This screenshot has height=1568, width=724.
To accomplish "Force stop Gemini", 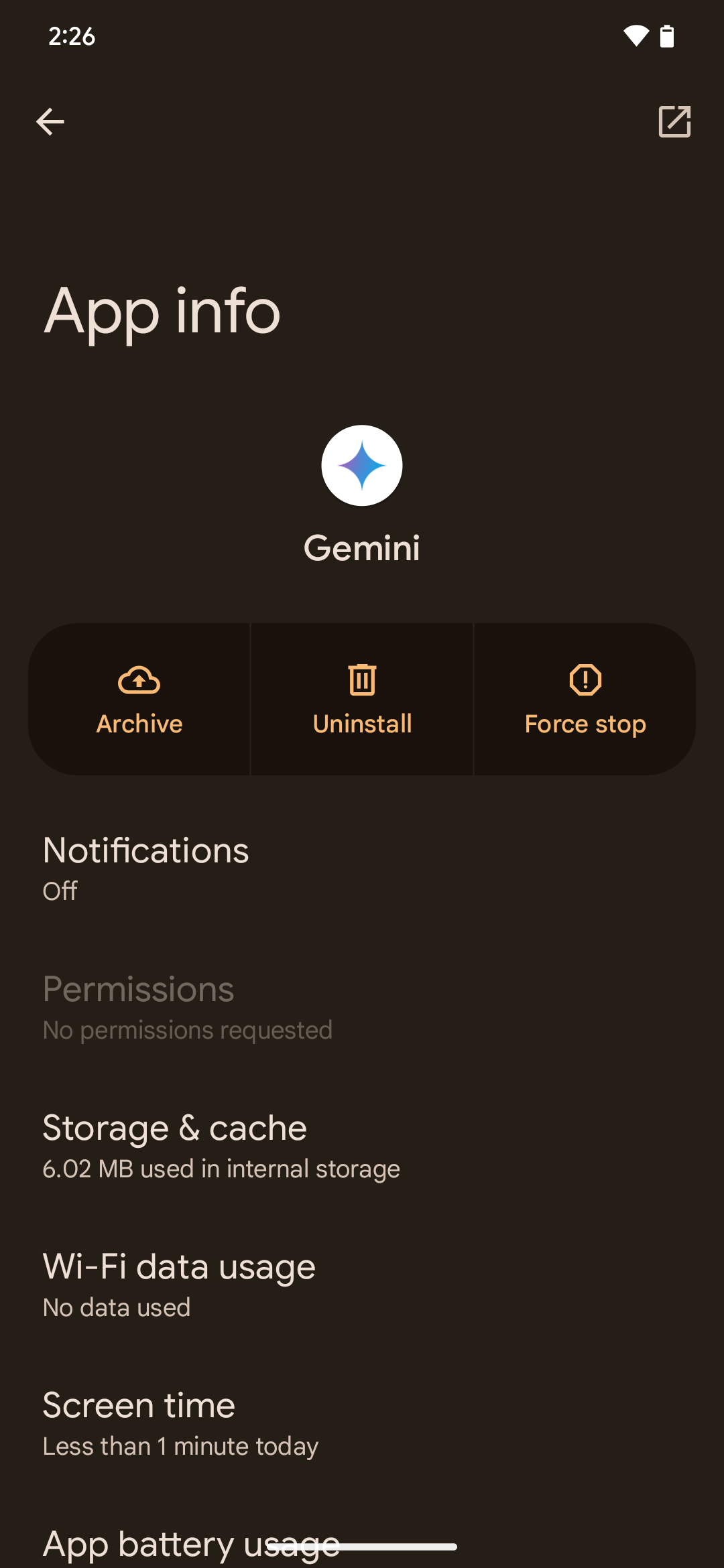I will pos(585,700).
